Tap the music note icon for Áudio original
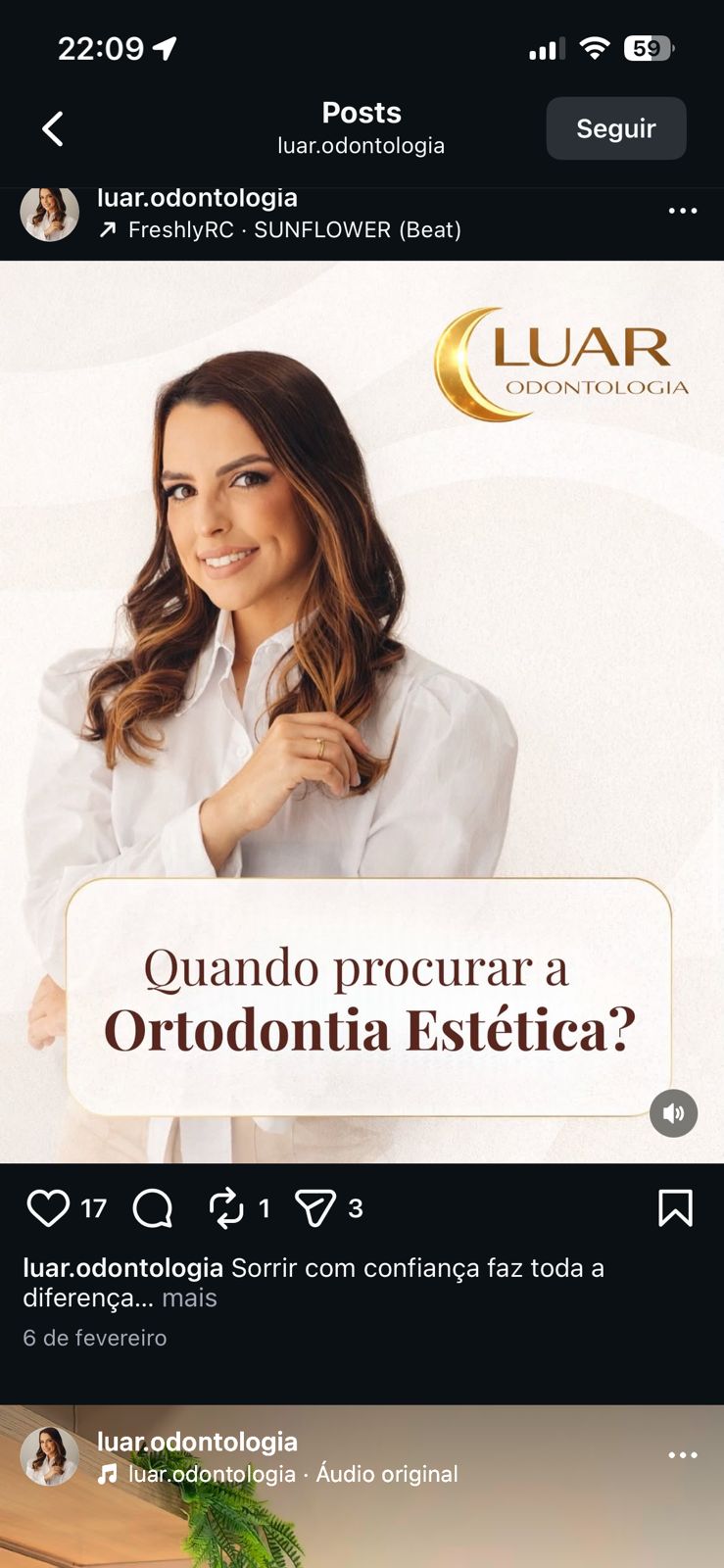Viewport: 724px width, 1568px height. [108, 1474]
